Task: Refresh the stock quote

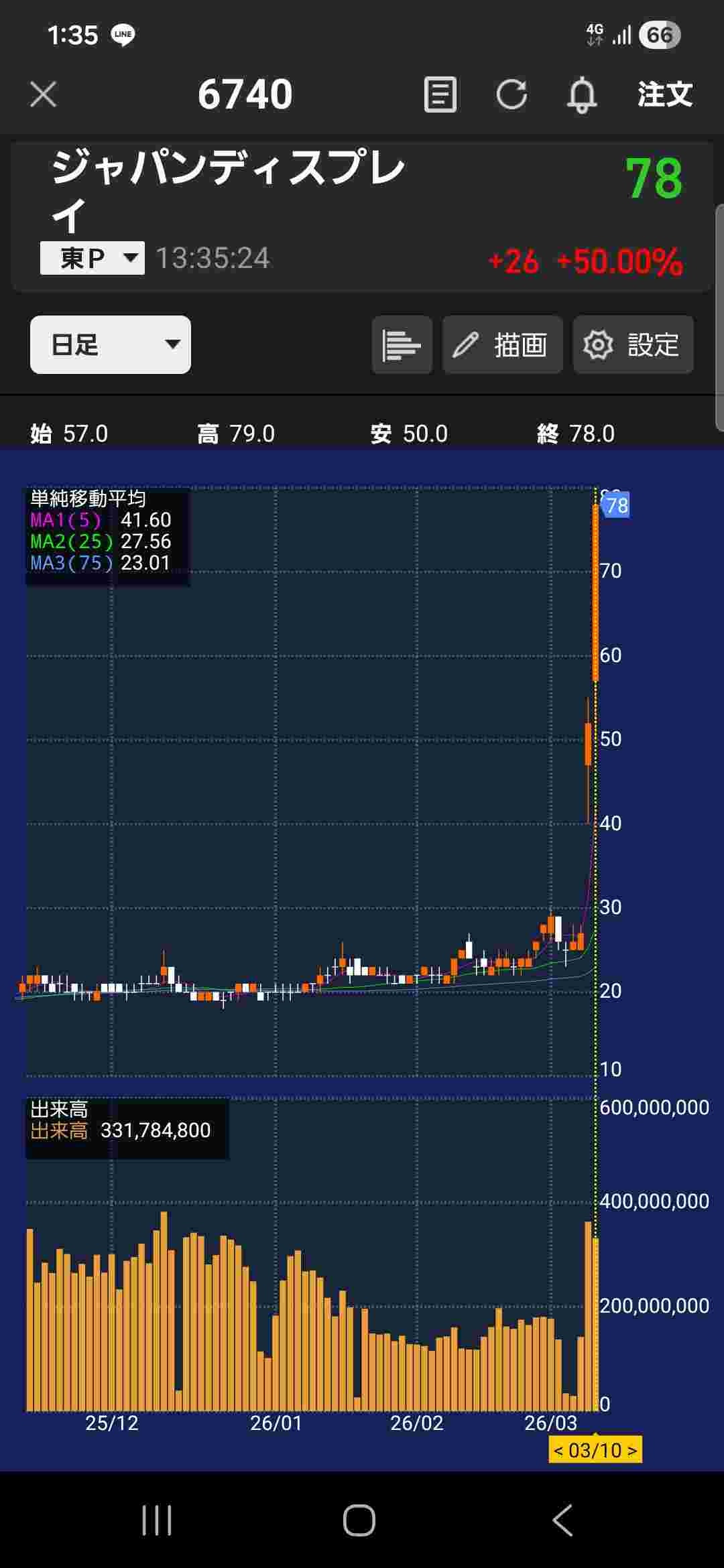Action: point(511,94)
